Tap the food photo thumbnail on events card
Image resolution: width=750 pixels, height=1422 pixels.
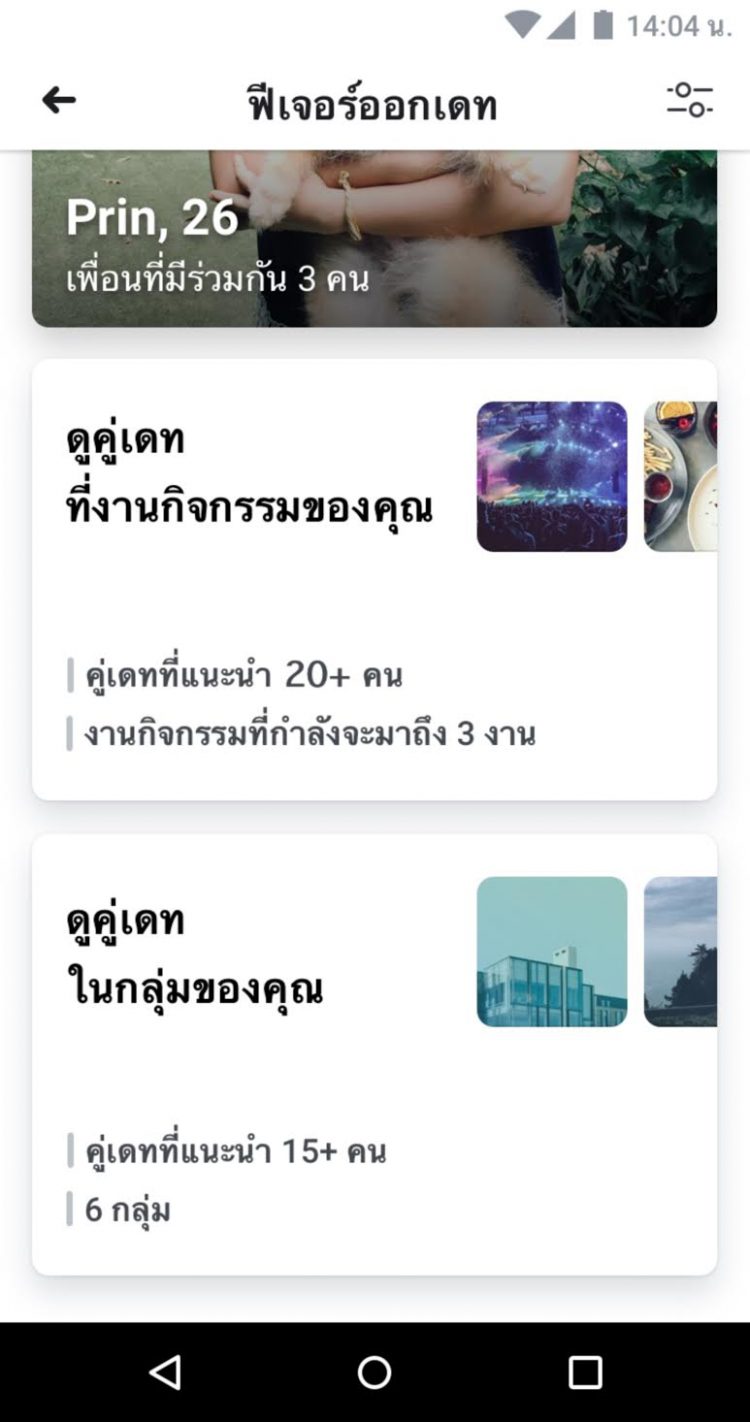[x=685, y=477]
